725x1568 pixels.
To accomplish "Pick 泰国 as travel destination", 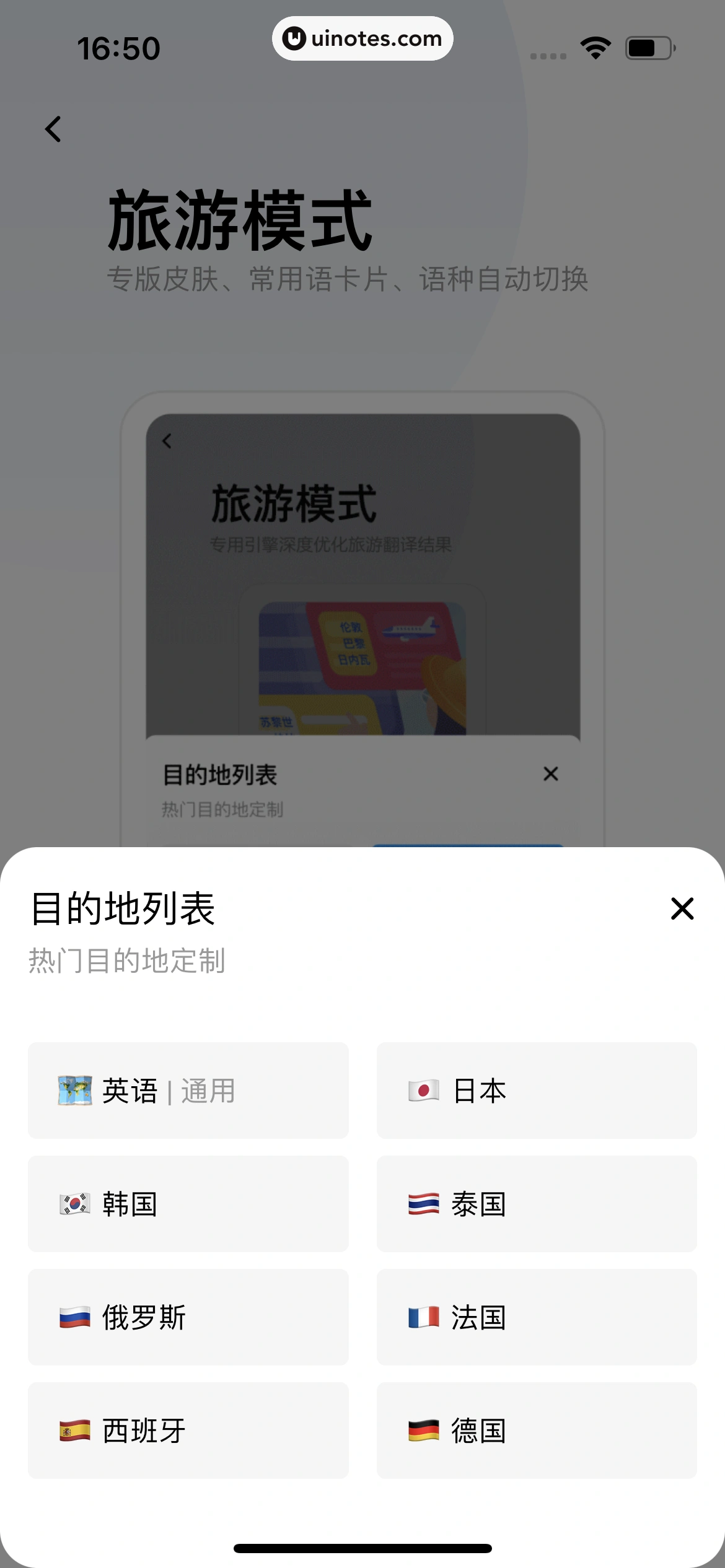I will tap(537, 1204).
